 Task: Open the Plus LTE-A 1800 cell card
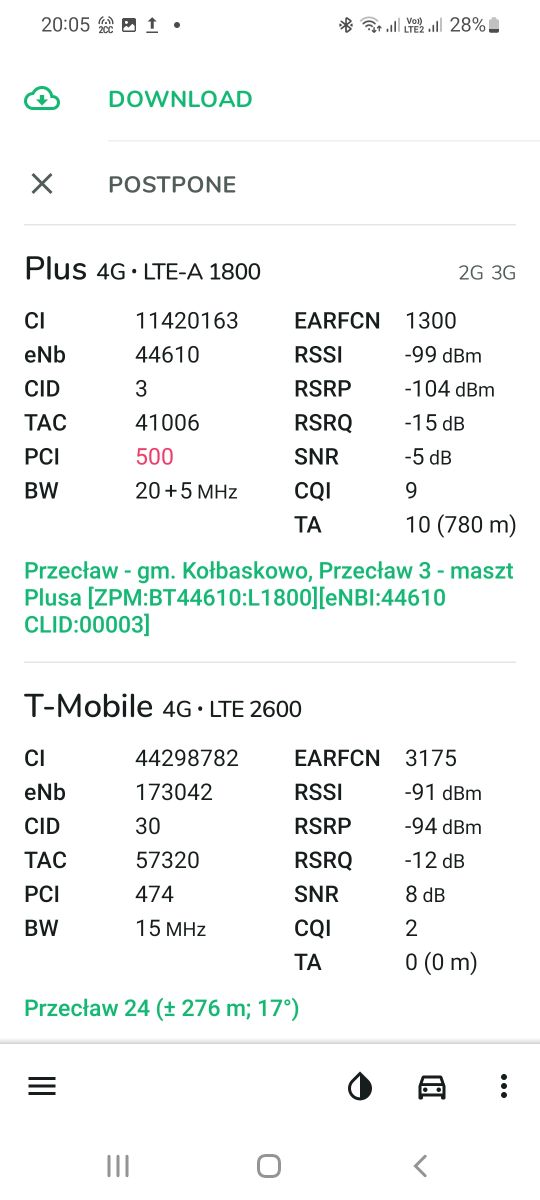[270, 445]
